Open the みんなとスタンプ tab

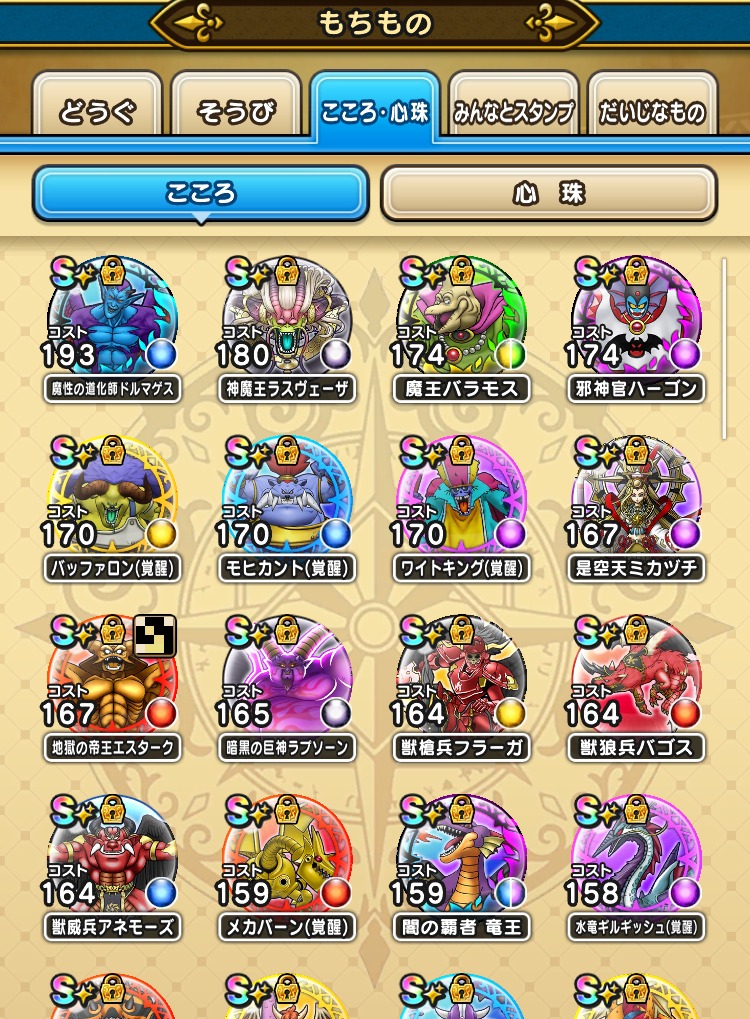tap(513, 111)
